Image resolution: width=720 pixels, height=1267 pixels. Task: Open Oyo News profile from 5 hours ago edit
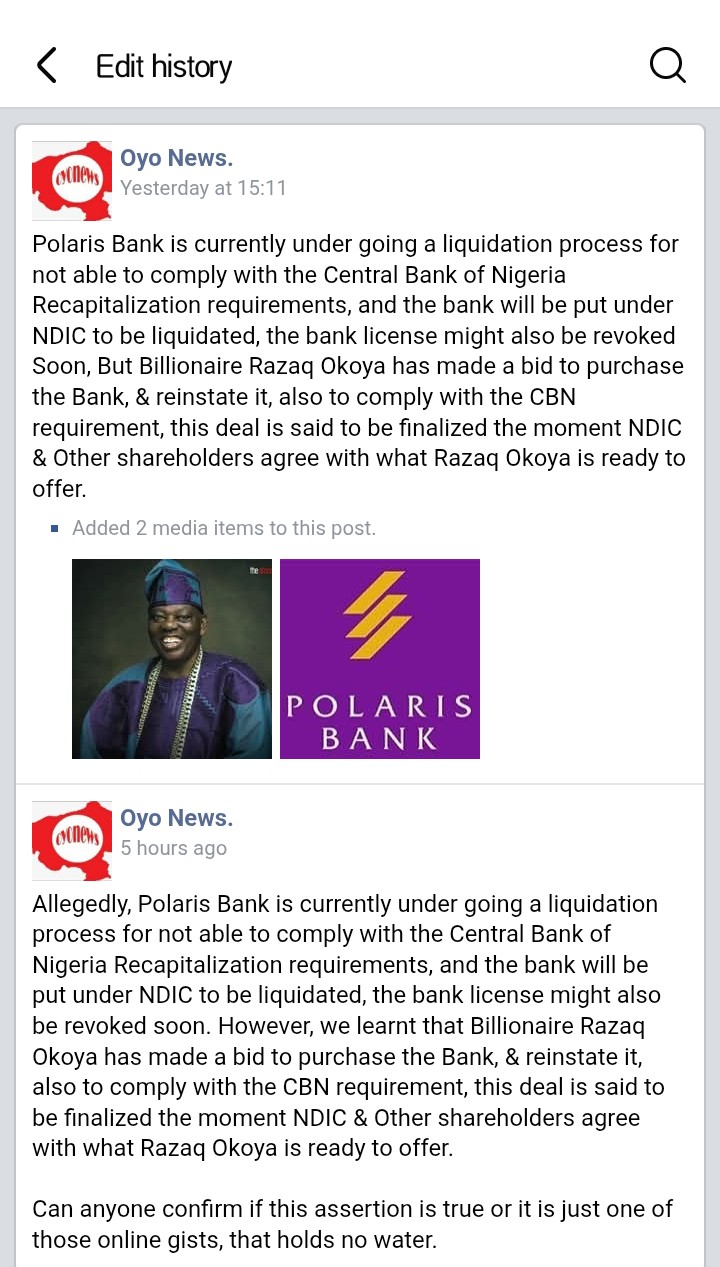click(x=176, y=818)
